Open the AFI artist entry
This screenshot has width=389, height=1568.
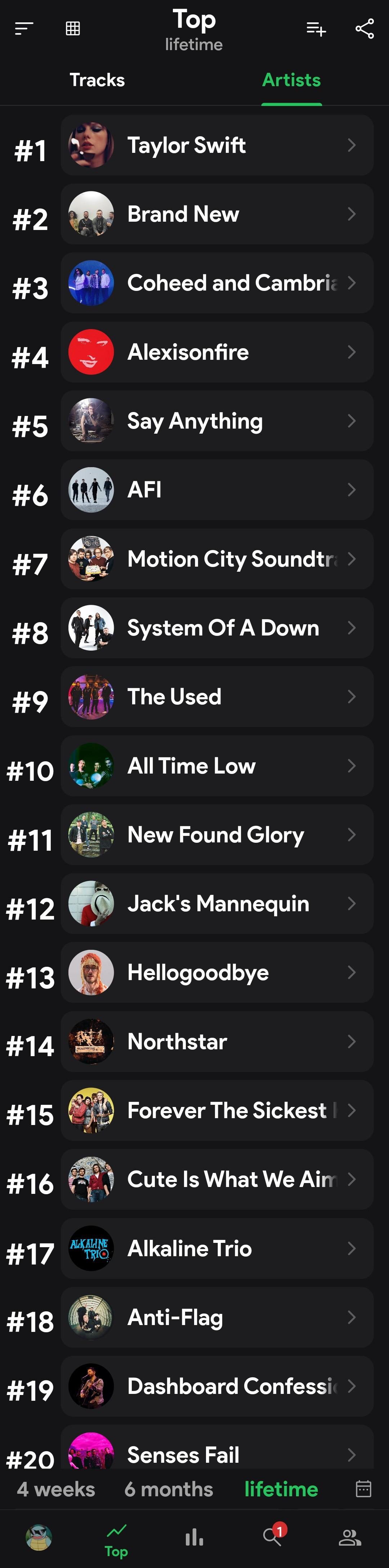217,490
